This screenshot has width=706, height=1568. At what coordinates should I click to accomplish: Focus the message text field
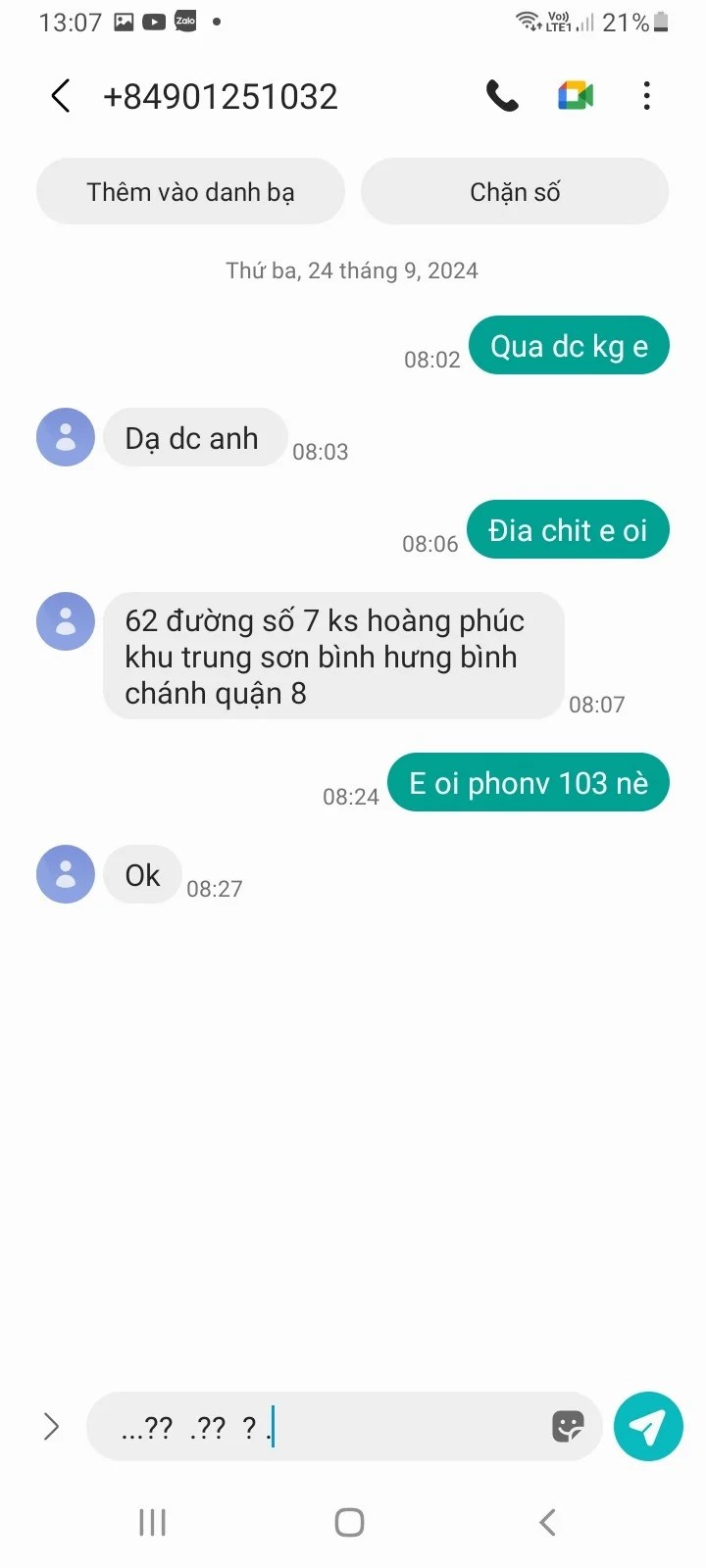click(392, 1427)
